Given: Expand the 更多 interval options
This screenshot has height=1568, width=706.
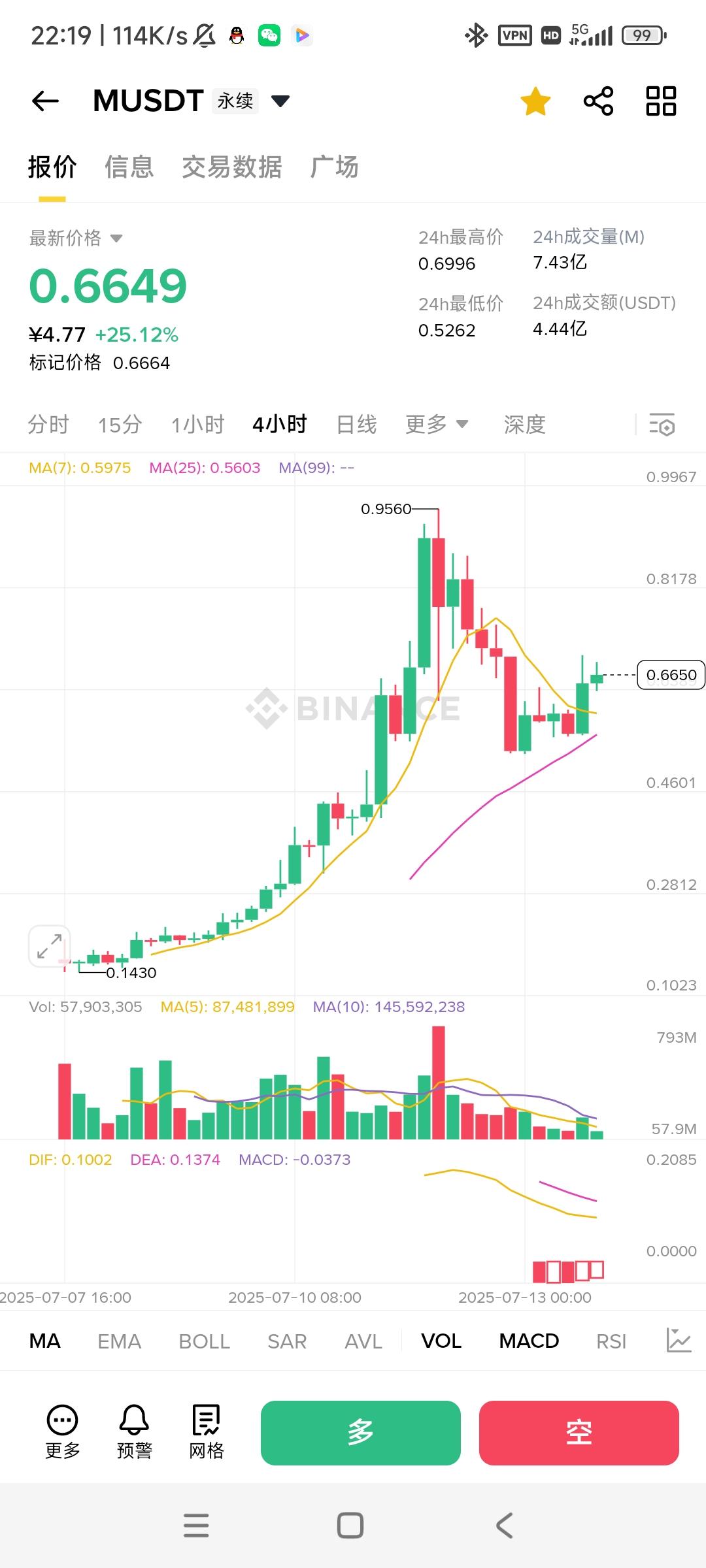Looking at the screenshot, I should (x=436, y=425).
